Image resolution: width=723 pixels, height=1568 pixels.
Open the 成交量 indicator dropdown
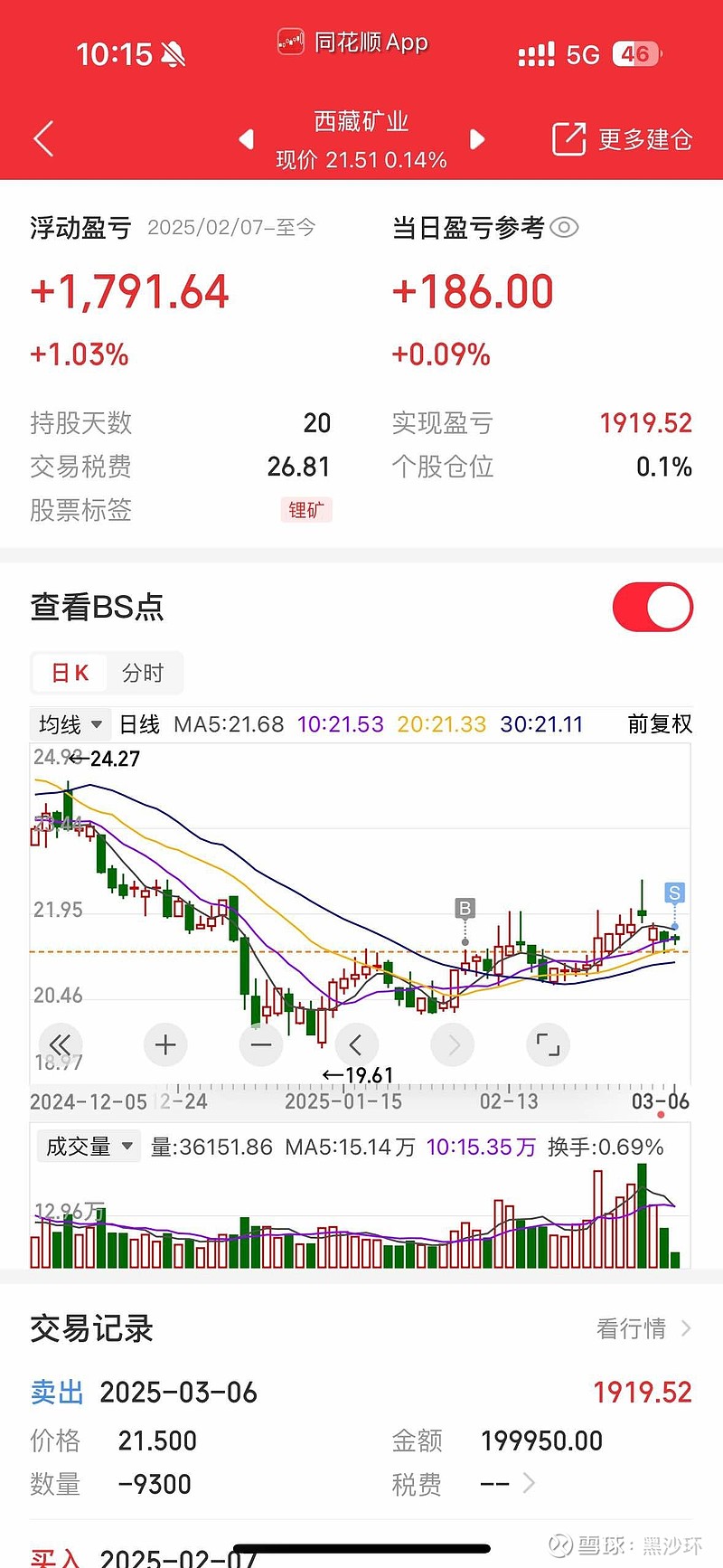tap(89, 1147)
